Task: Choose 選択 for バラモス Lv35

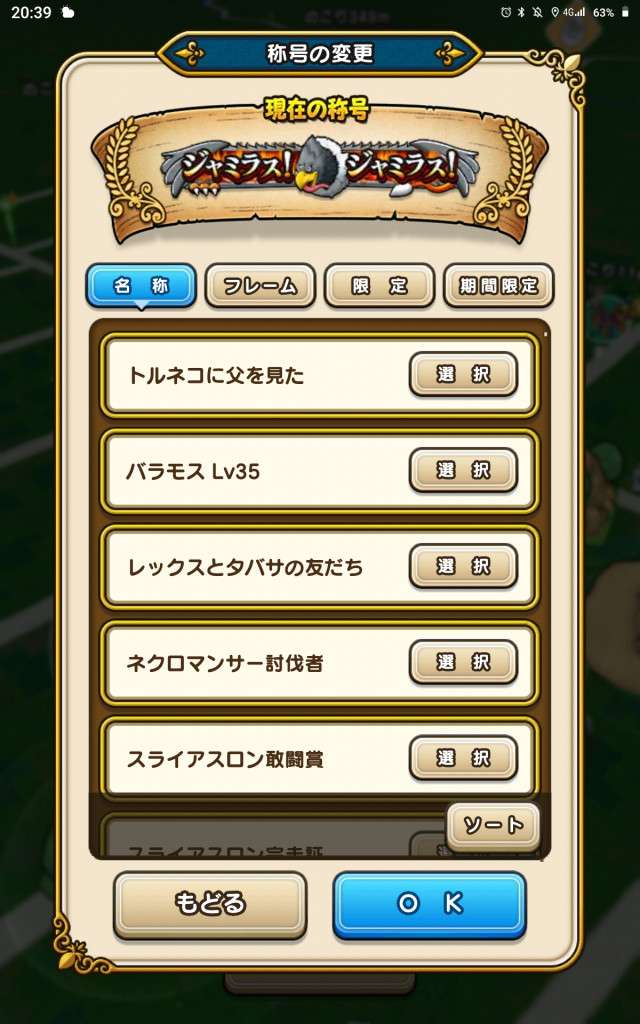Action: (463, 471)
